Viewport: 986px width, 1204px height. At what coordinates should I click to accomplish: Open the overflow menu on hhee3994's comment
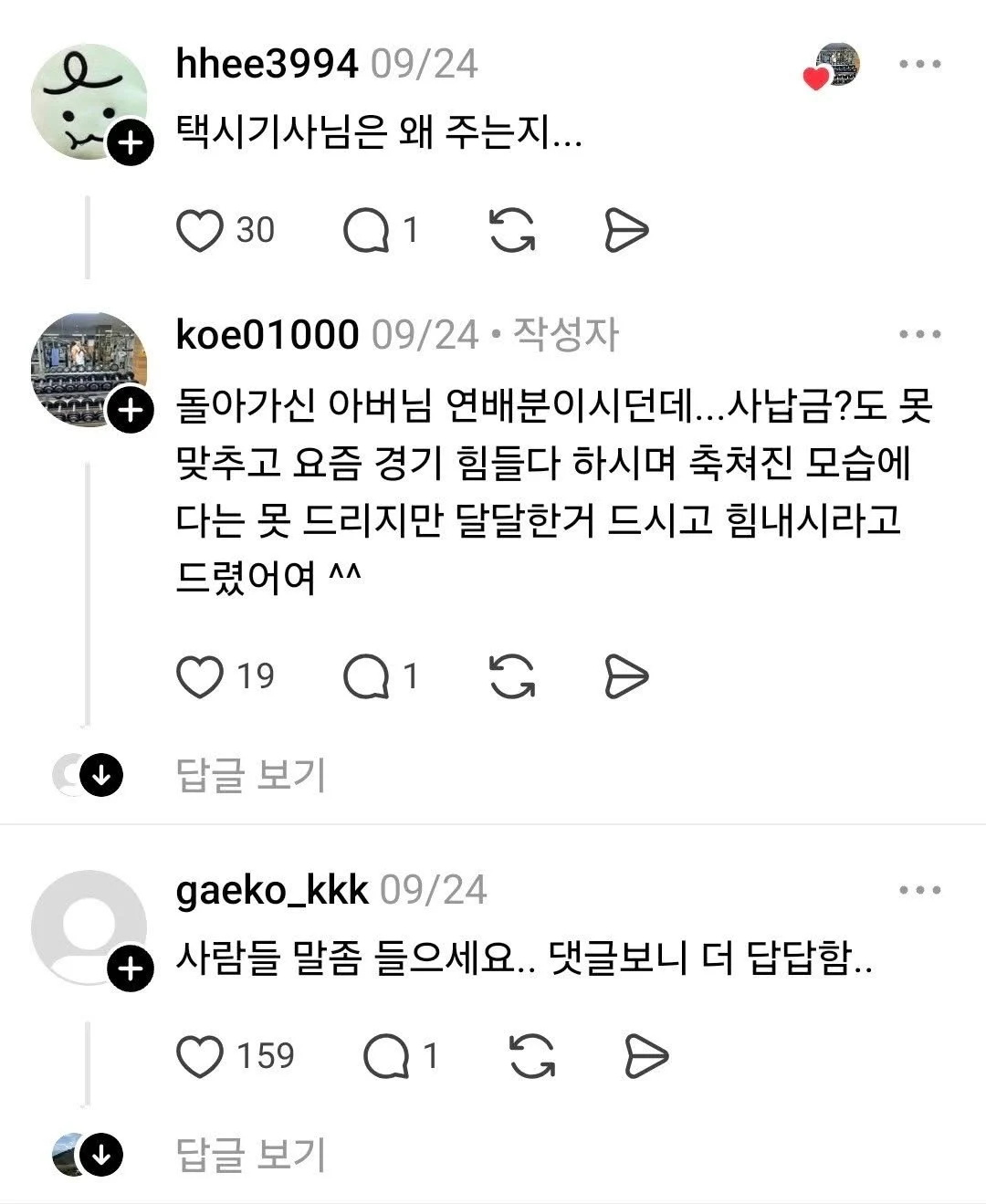tap(919, 65)
